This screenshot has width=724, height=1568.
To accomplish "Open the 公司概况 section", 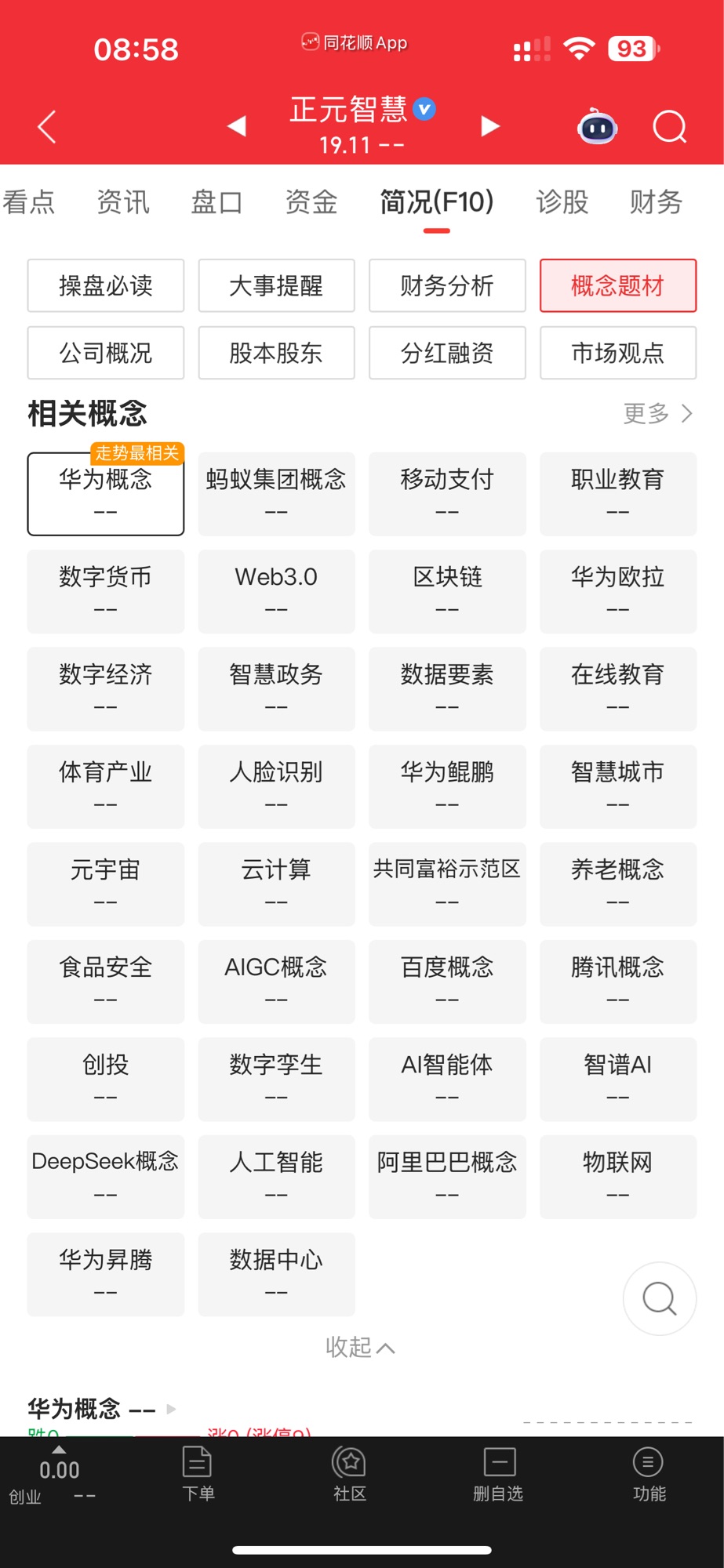I will point(106,354).
